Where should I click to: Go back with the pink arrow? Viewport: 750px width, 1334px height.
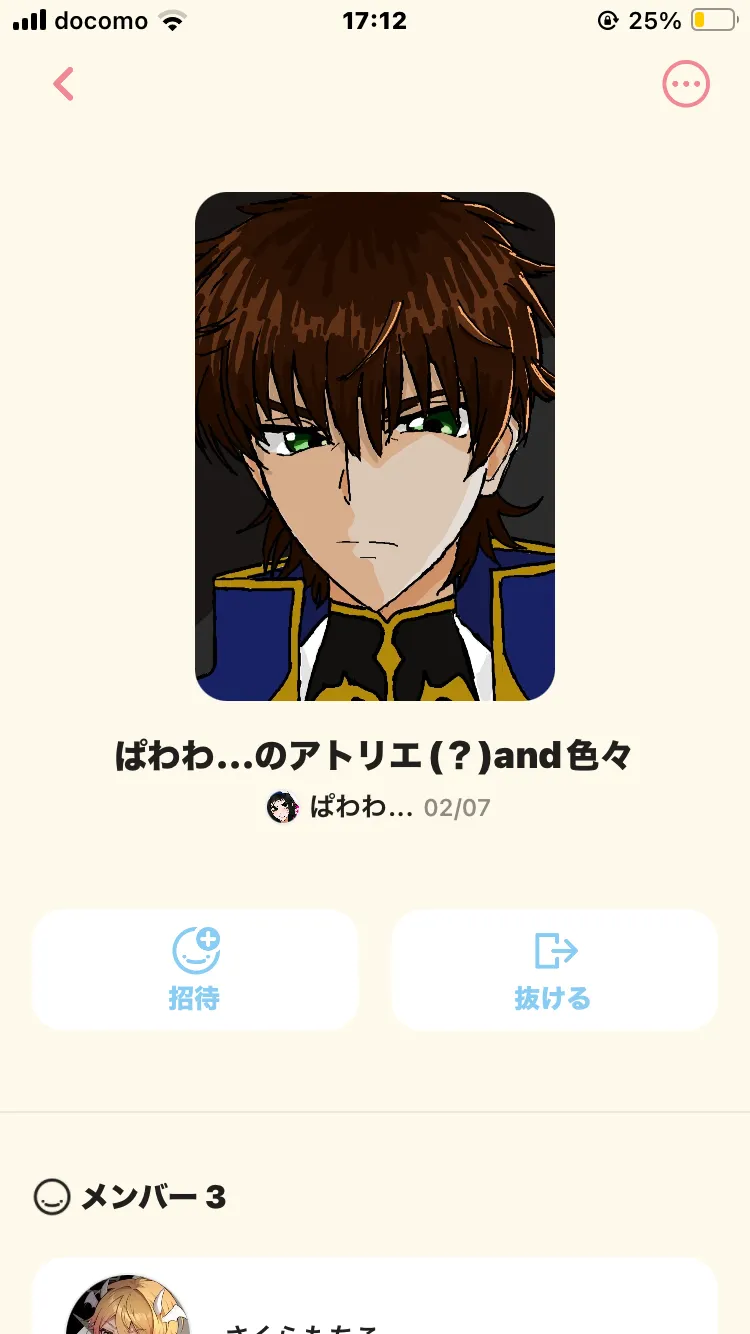(x=64, y=84)
